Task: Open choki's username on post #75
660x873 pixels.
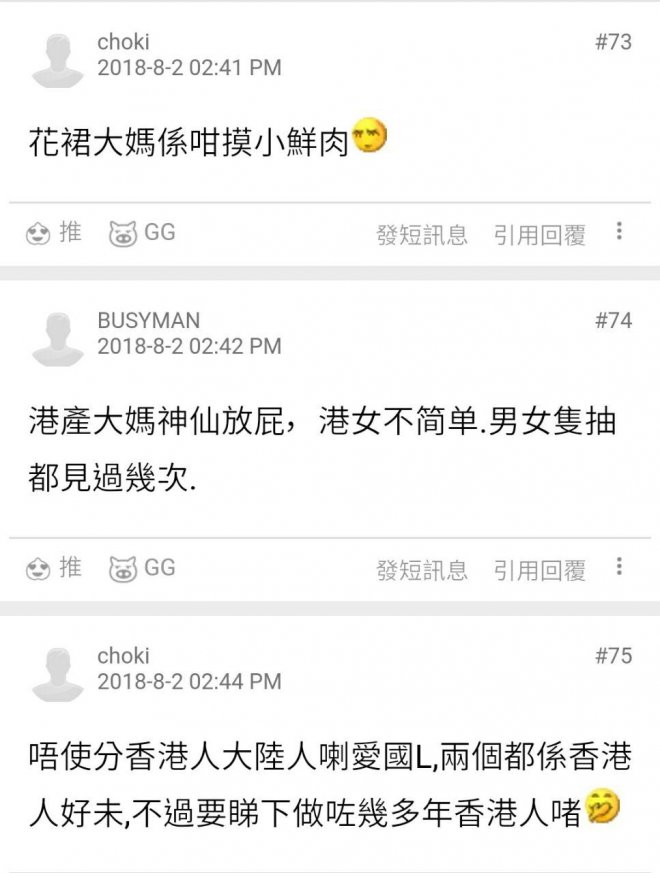Action: [123, 656]
